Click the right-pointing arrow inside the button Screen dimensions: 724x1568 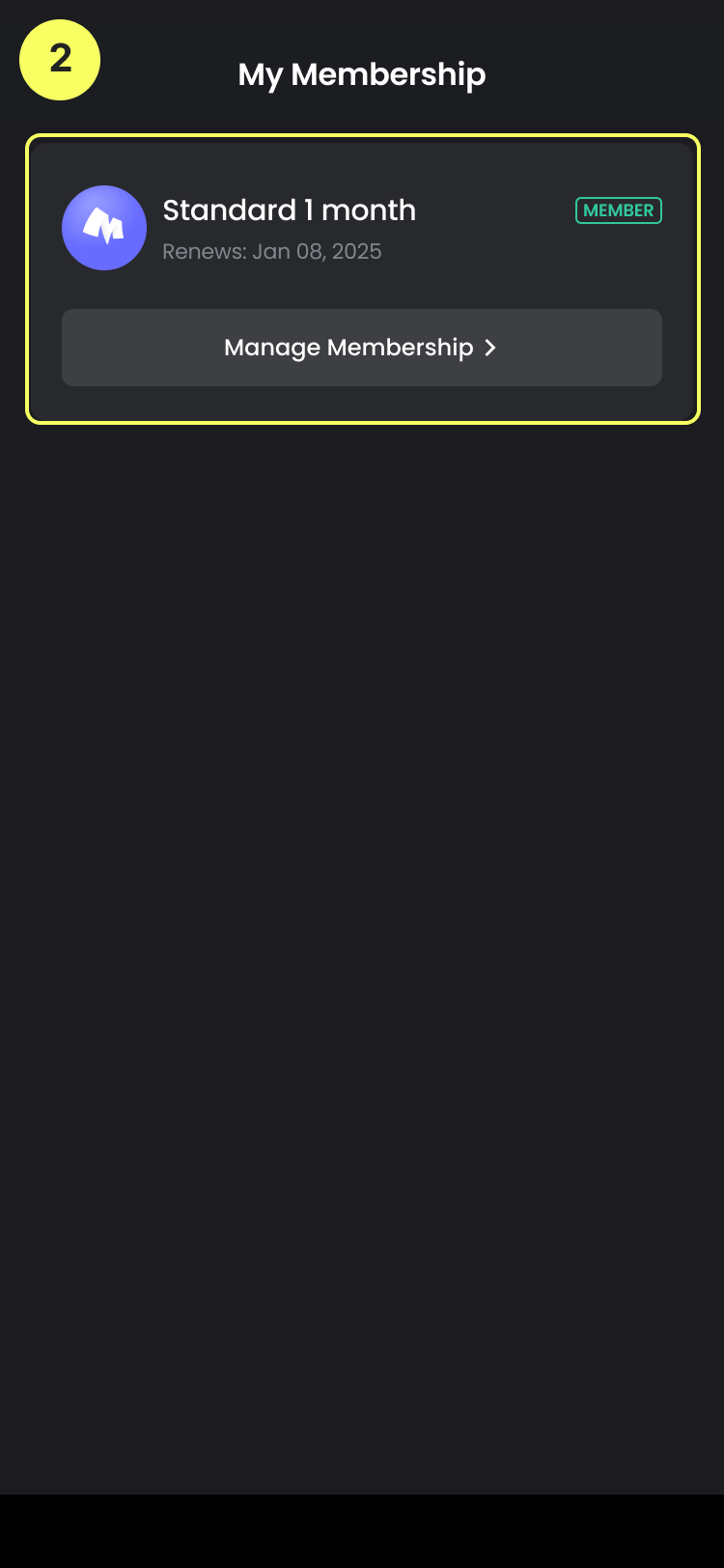click(492, 348)
